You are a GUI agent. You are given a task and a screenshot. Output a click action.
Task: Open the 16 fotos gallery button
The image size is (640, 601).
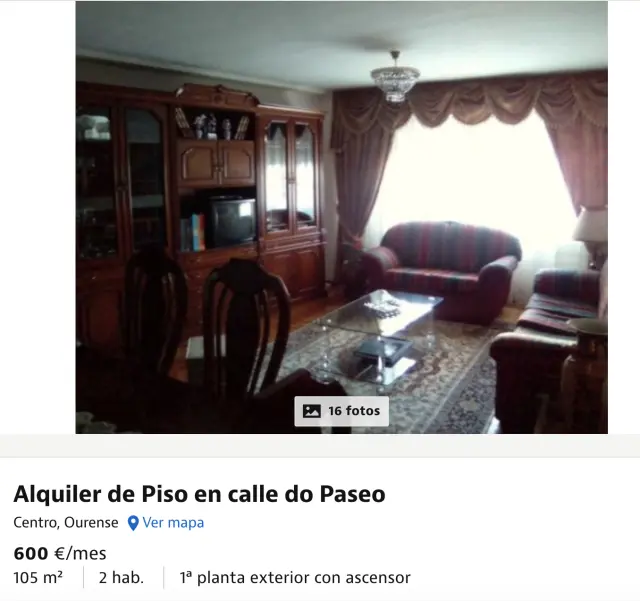point(341,411)
